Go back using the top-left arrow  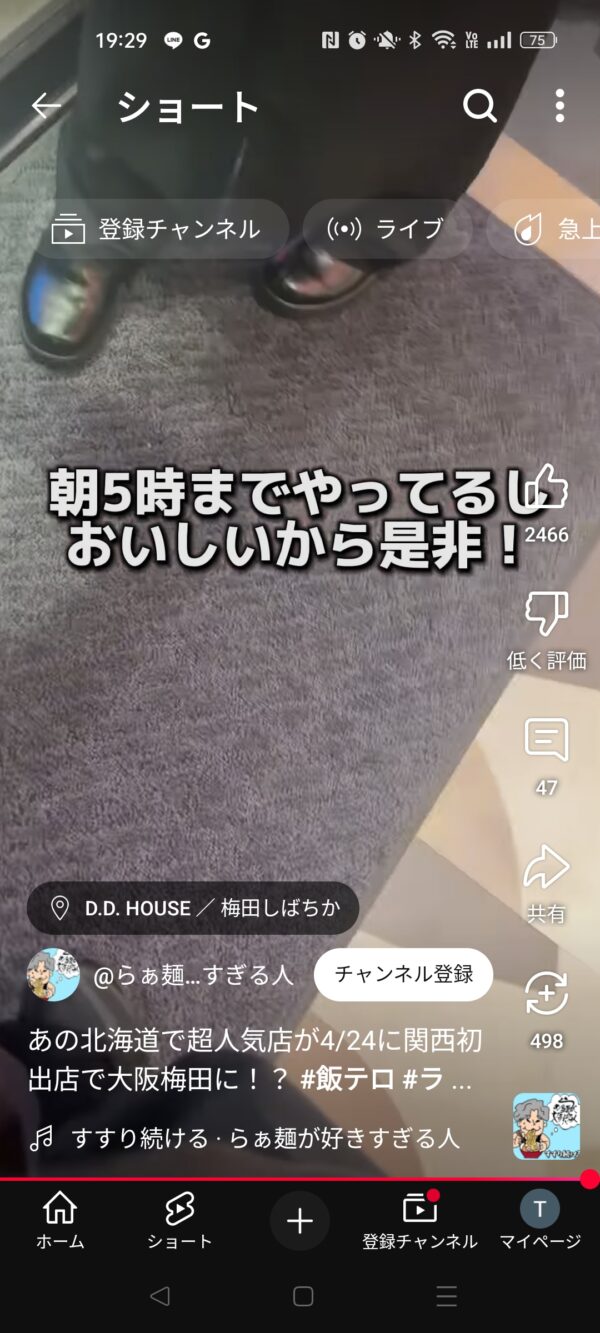pos(46,106)
